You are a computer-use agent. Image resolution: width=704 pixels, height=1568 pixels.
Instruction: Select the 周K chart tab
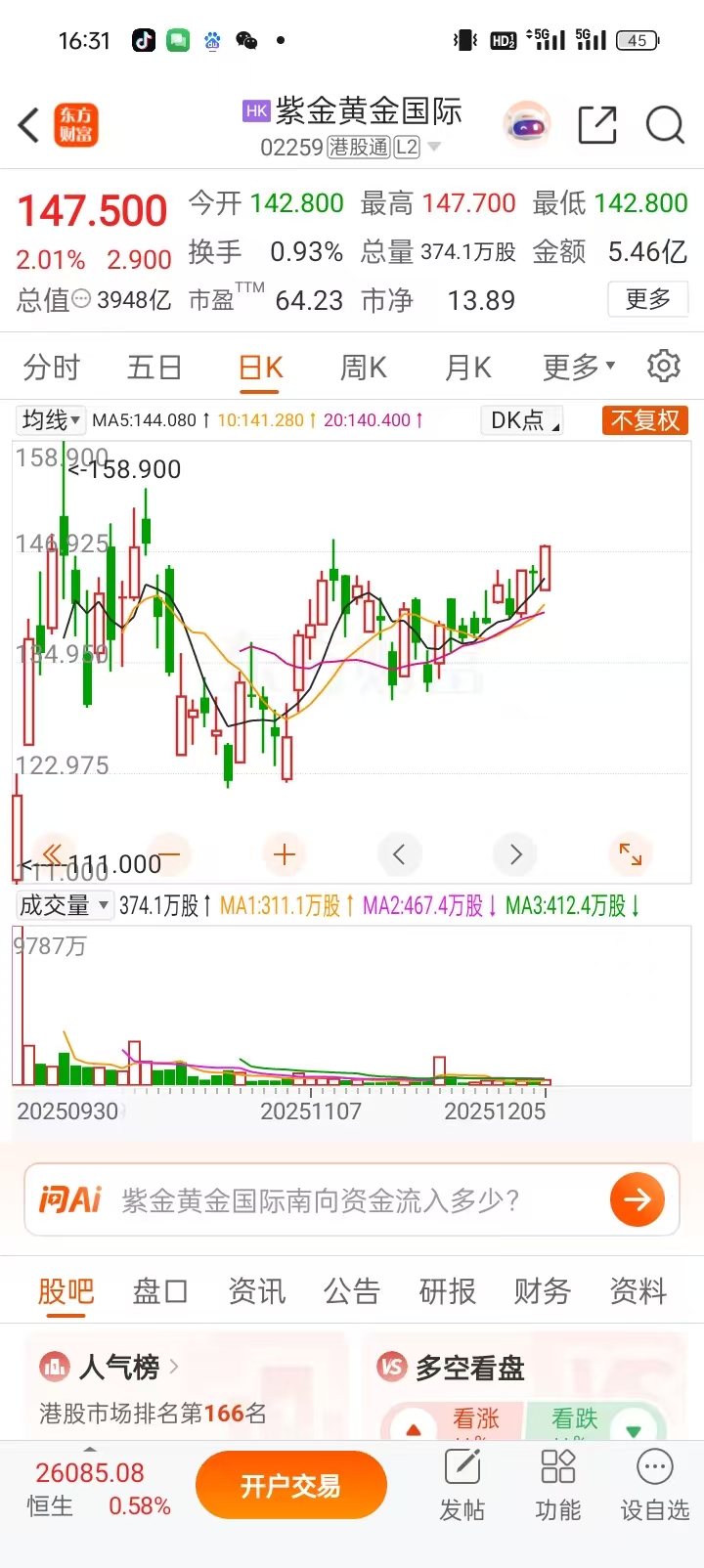click(364, 368)
